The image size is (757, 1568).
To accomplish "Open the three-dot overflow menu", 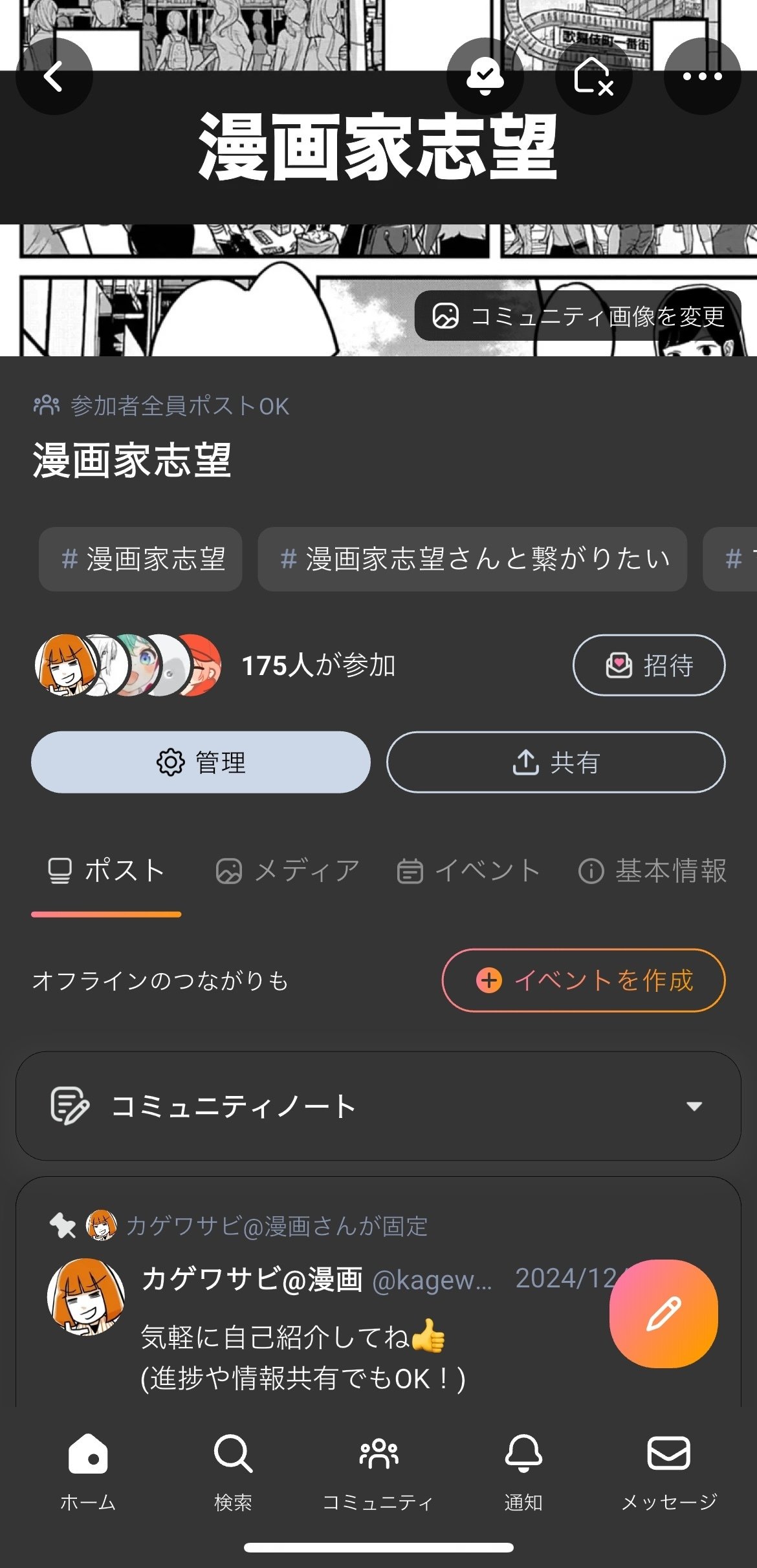I will (x=702, y=76).
